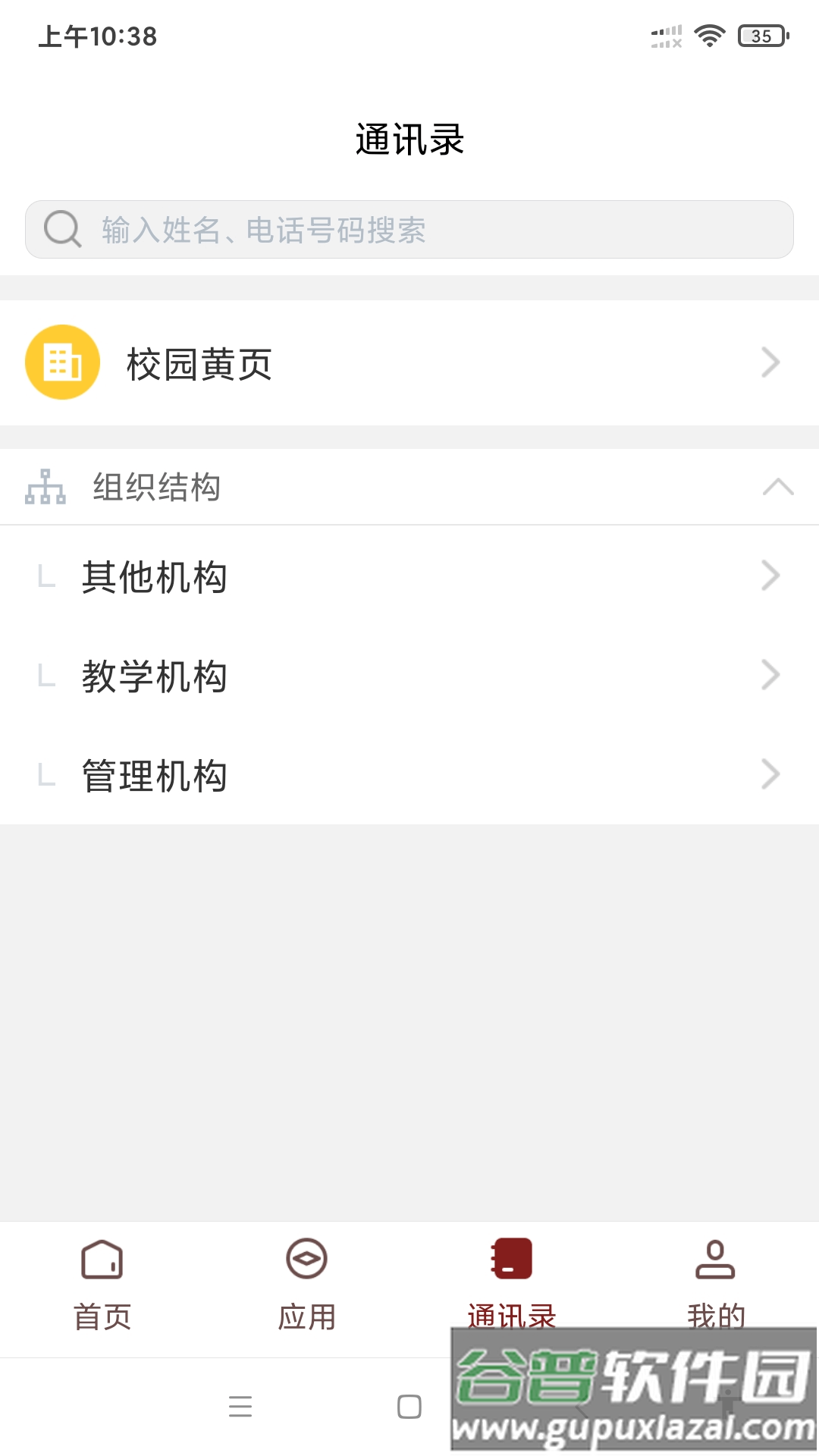Collapse the 组织结构 section
Image resolution: width=819 pixels, height=1456 pixels.
click(x=774, y=486)
